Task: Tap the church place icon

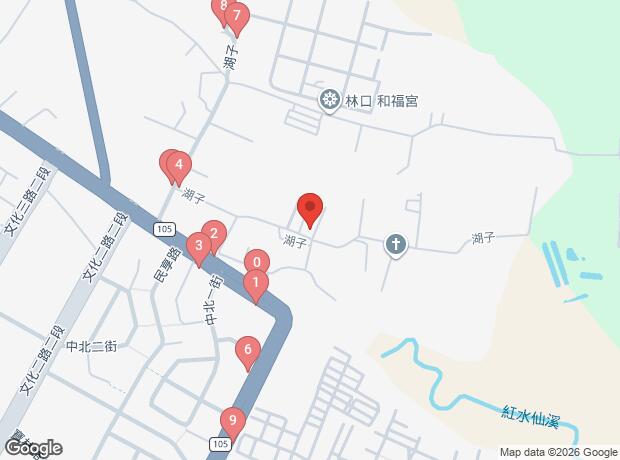Action: tap(396, 243)
